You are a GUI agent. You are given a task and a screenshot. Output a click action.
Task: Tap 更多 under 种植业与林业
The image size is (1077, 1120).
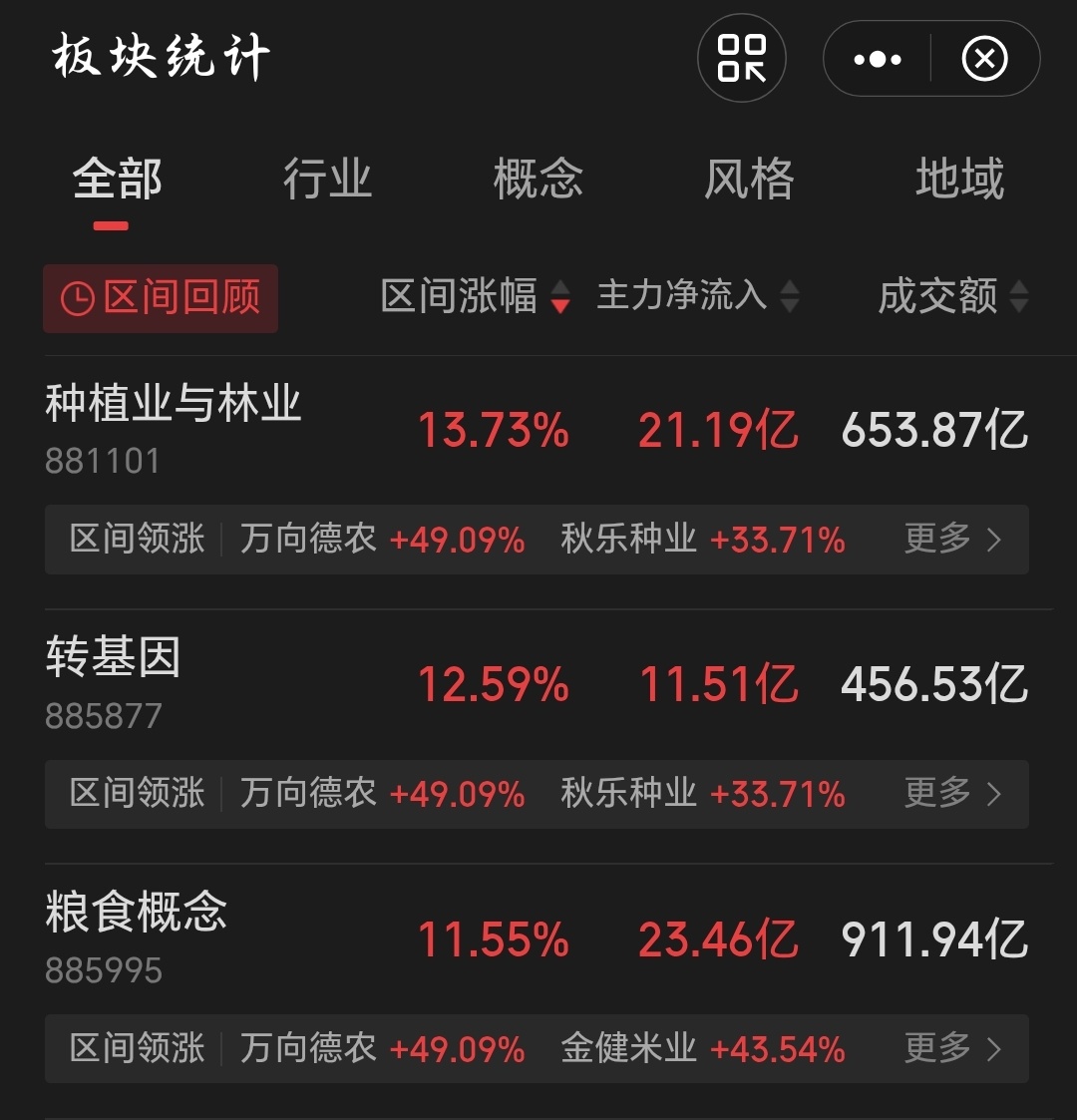tap(952, 539)
